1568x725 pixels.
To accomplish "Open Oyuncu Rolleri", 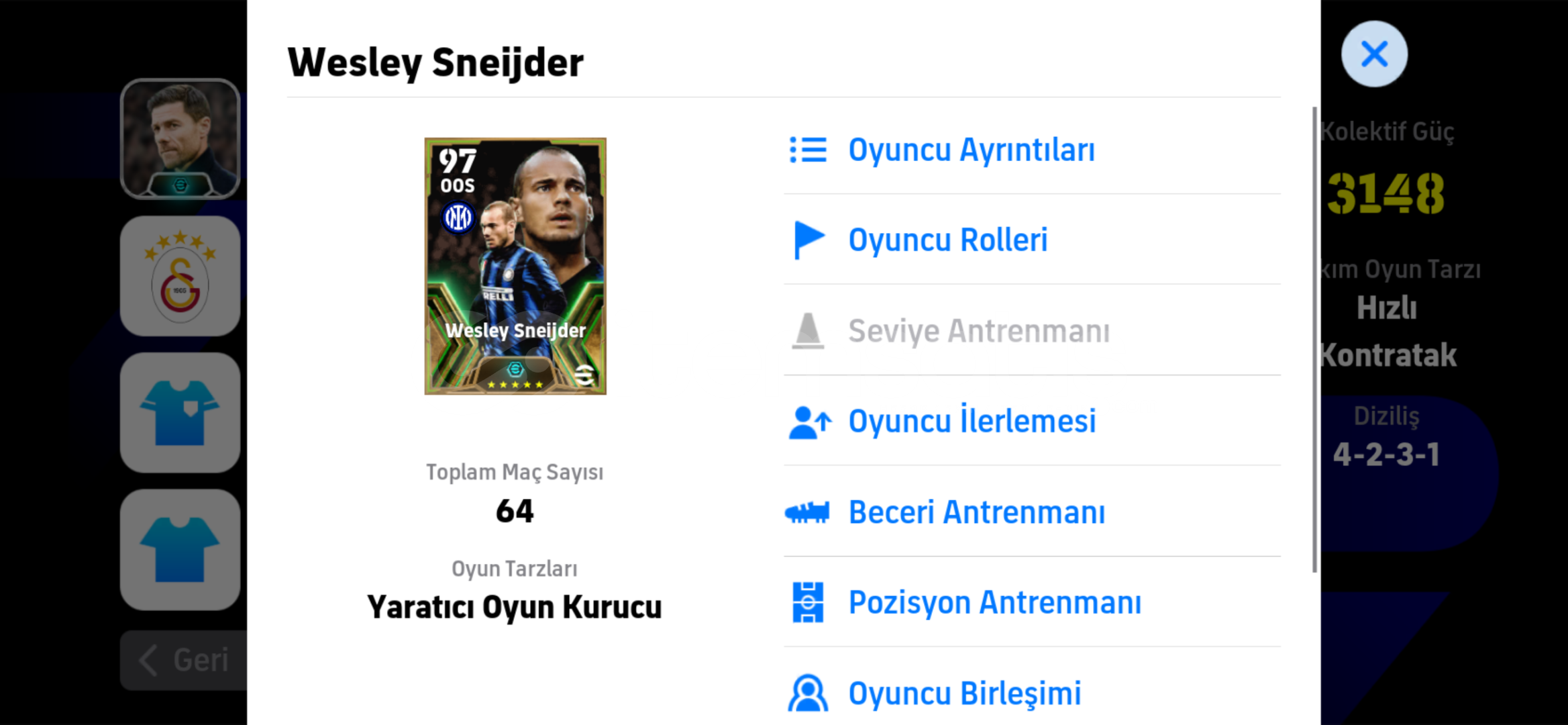I will tap(947, 240).
